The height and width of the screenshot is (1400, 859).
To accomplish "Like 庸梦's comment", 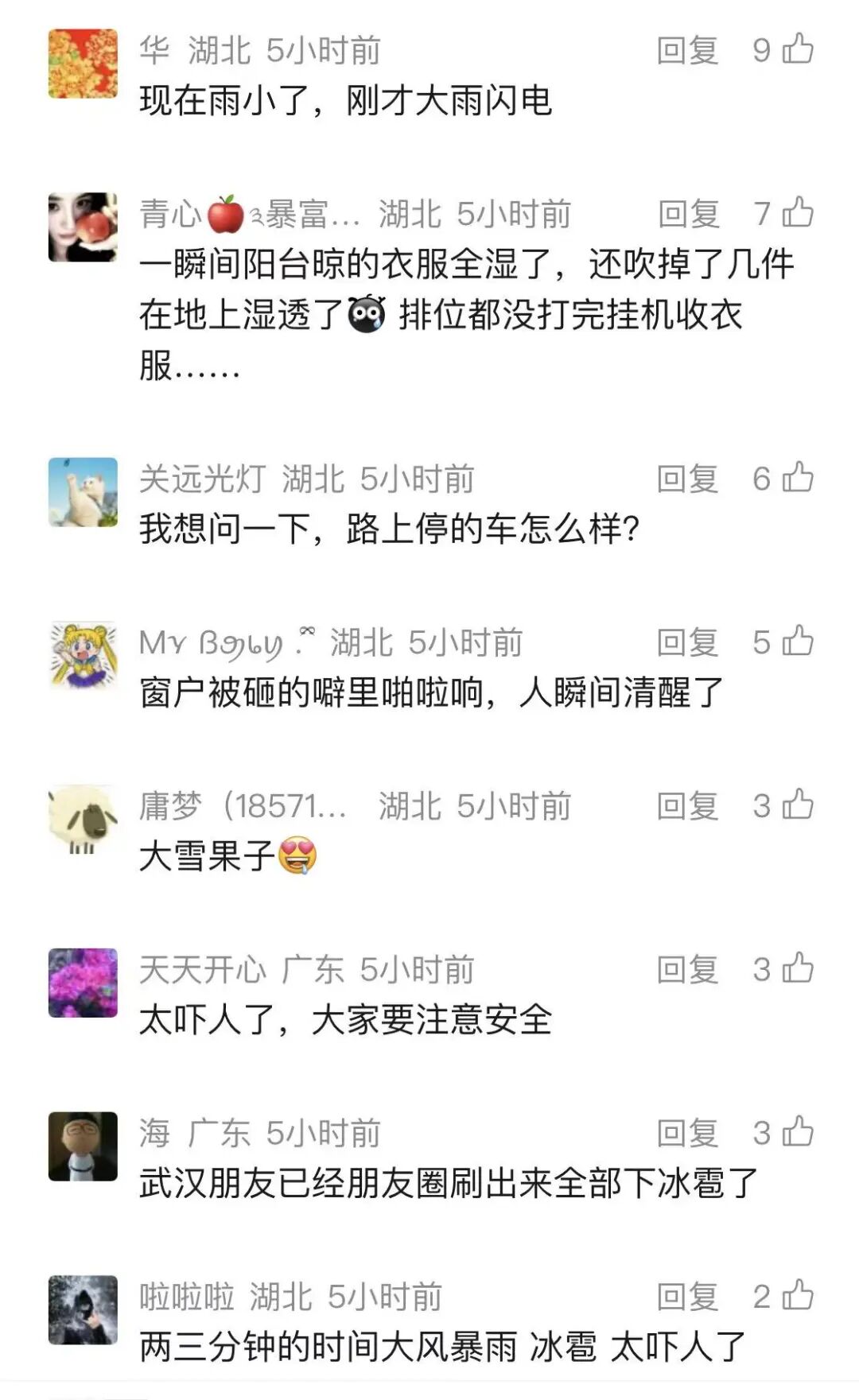I will [x=798, y=805].
